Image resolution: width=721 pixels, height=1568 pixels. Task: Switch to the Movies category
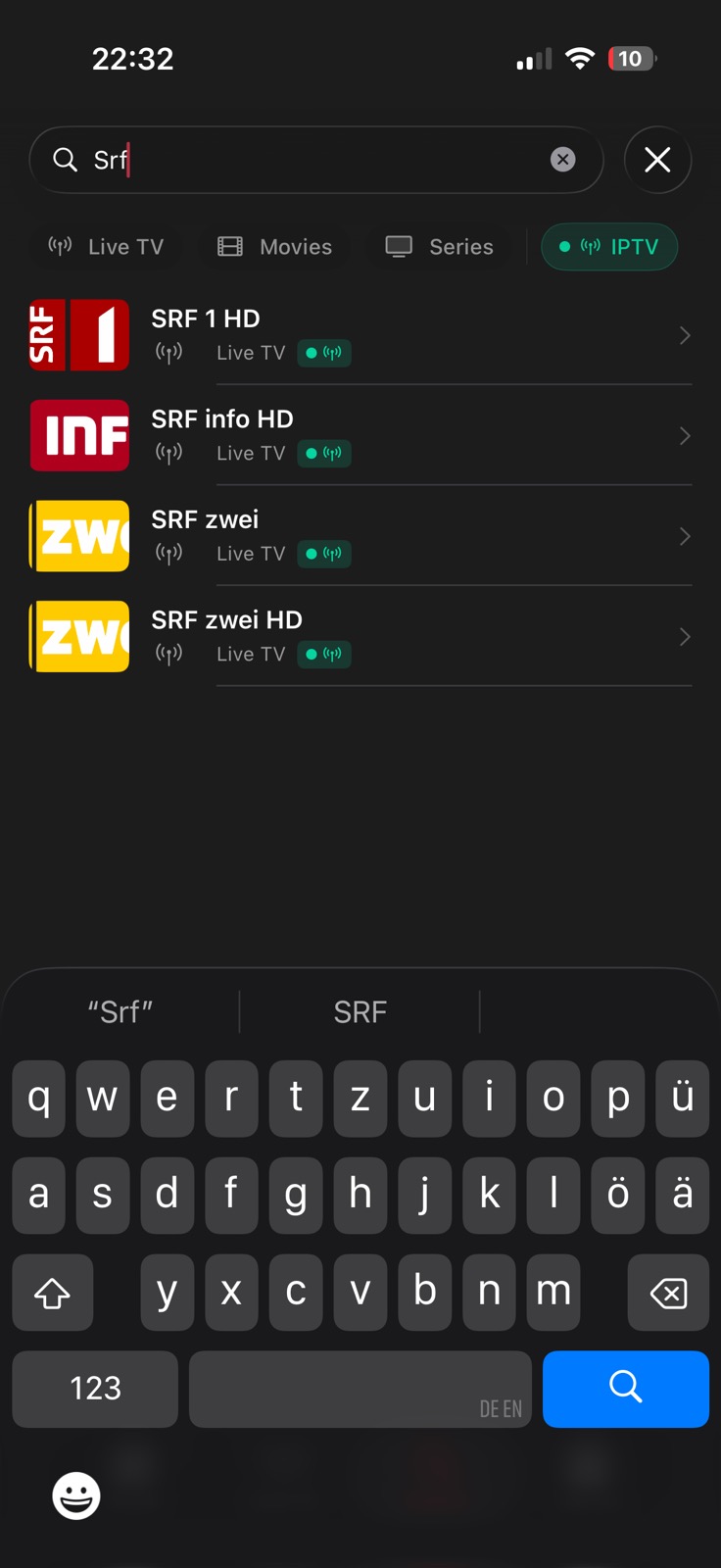274,247
